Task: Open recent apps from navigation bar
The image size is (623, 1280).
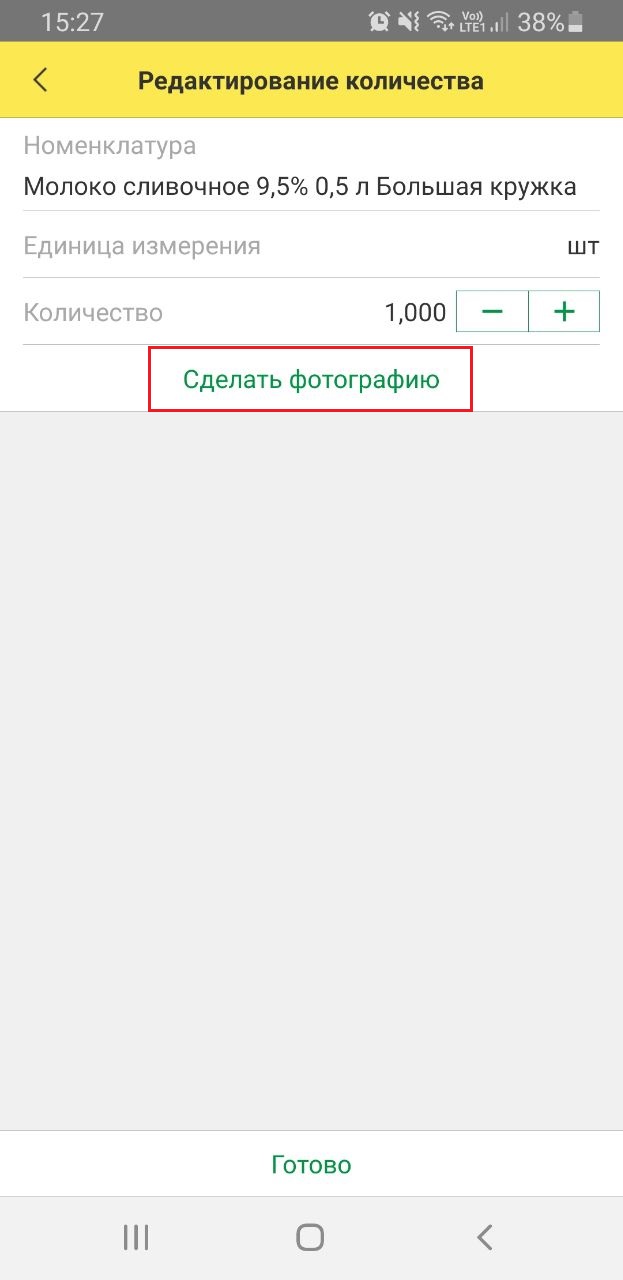Action: [x=136, y=1238]
